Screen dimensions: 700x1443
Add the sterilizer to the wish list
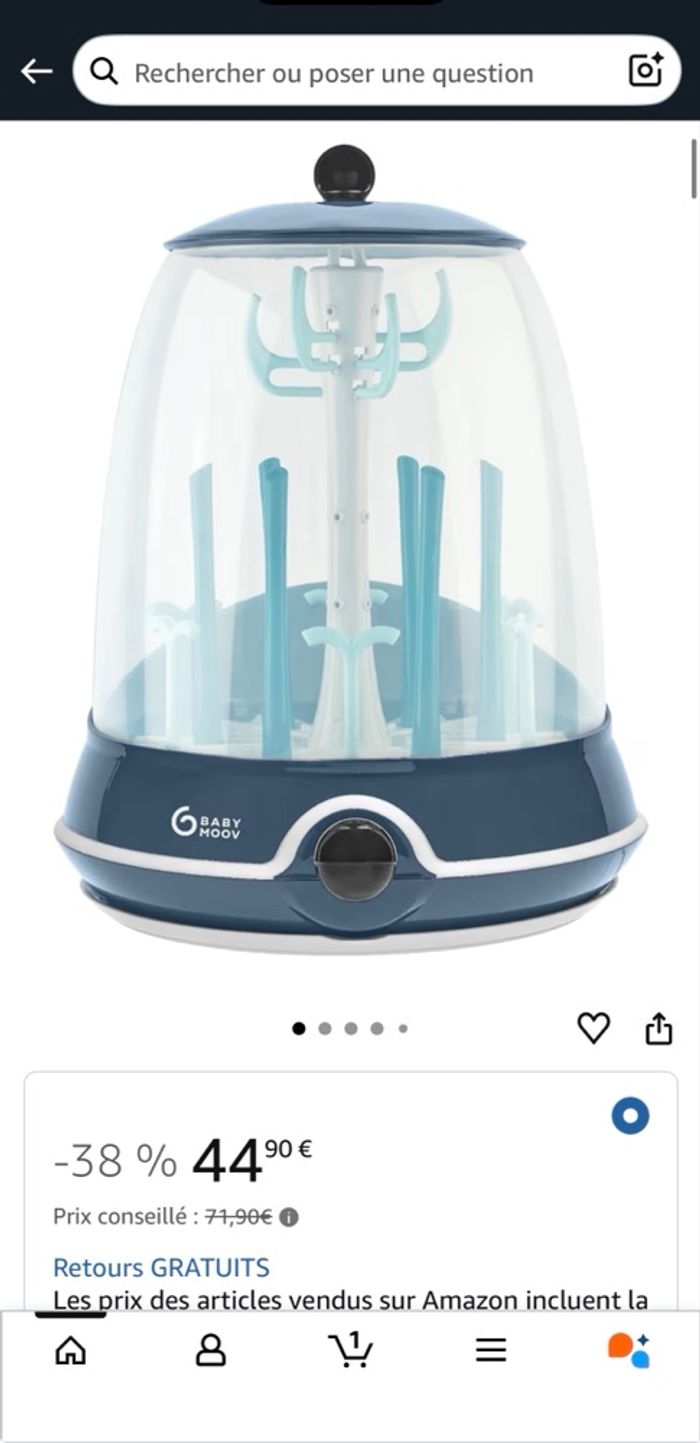[594, 1028]
